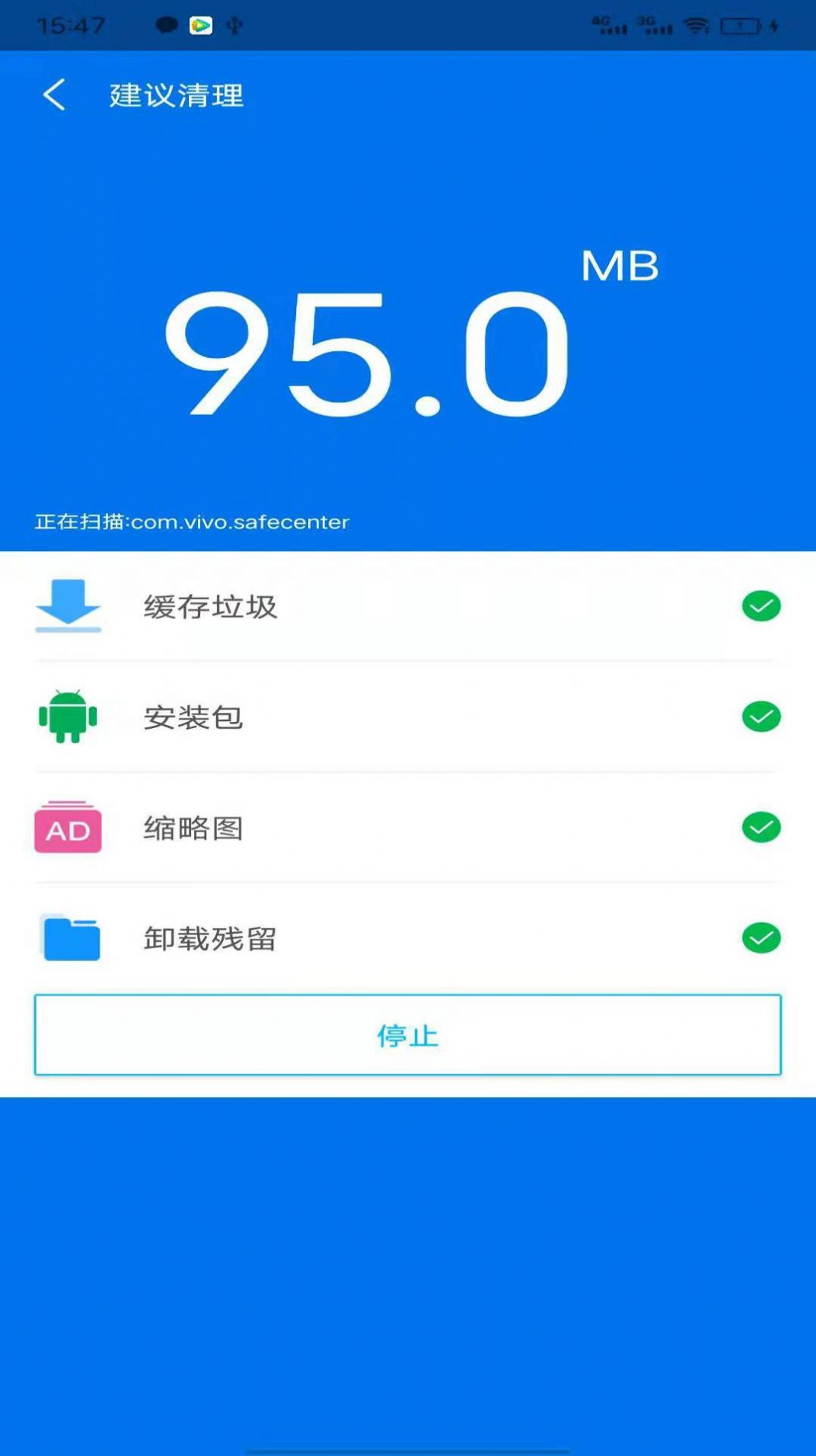Click the blue folder icon beside 卸载残留

point(69,937)
